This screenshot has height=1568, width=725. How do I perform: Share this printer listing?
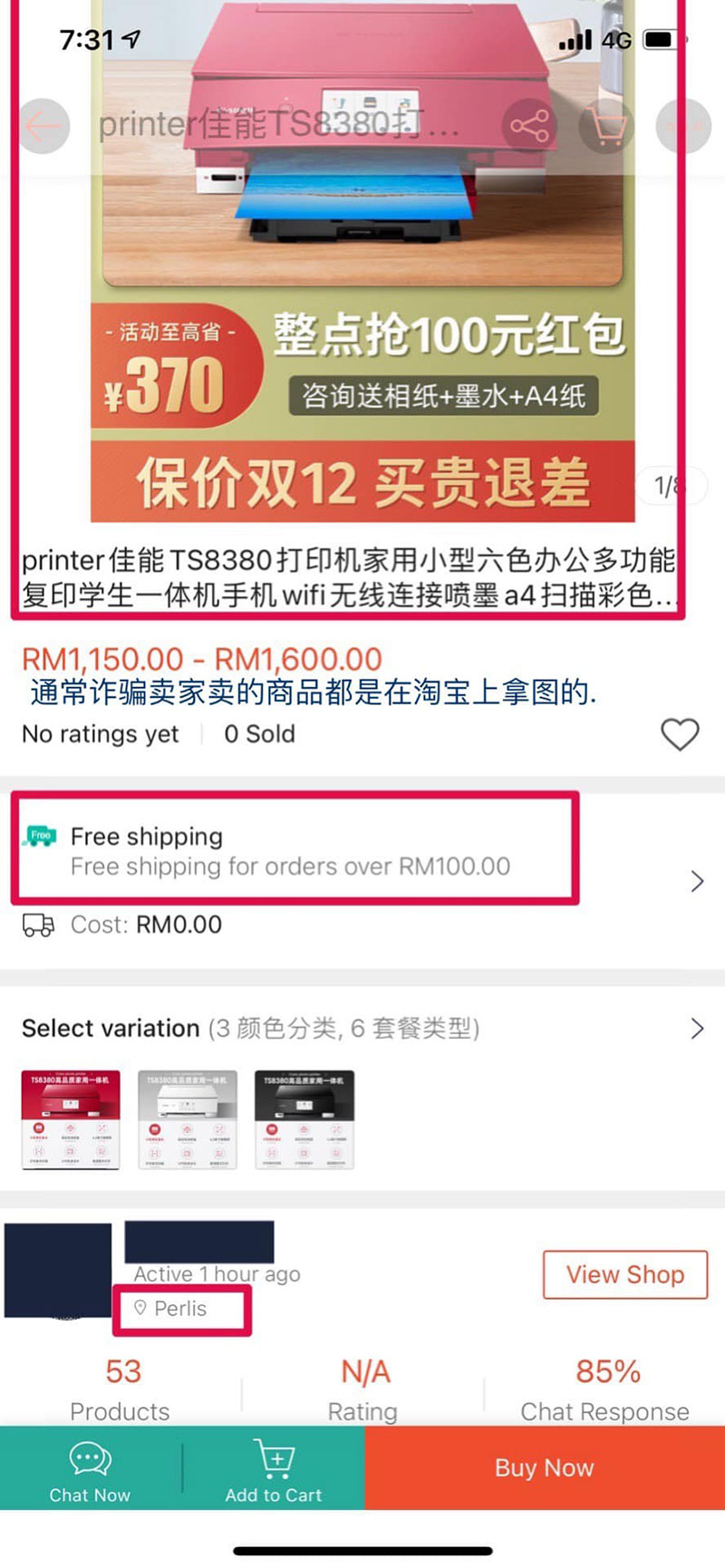coord(529,126)
